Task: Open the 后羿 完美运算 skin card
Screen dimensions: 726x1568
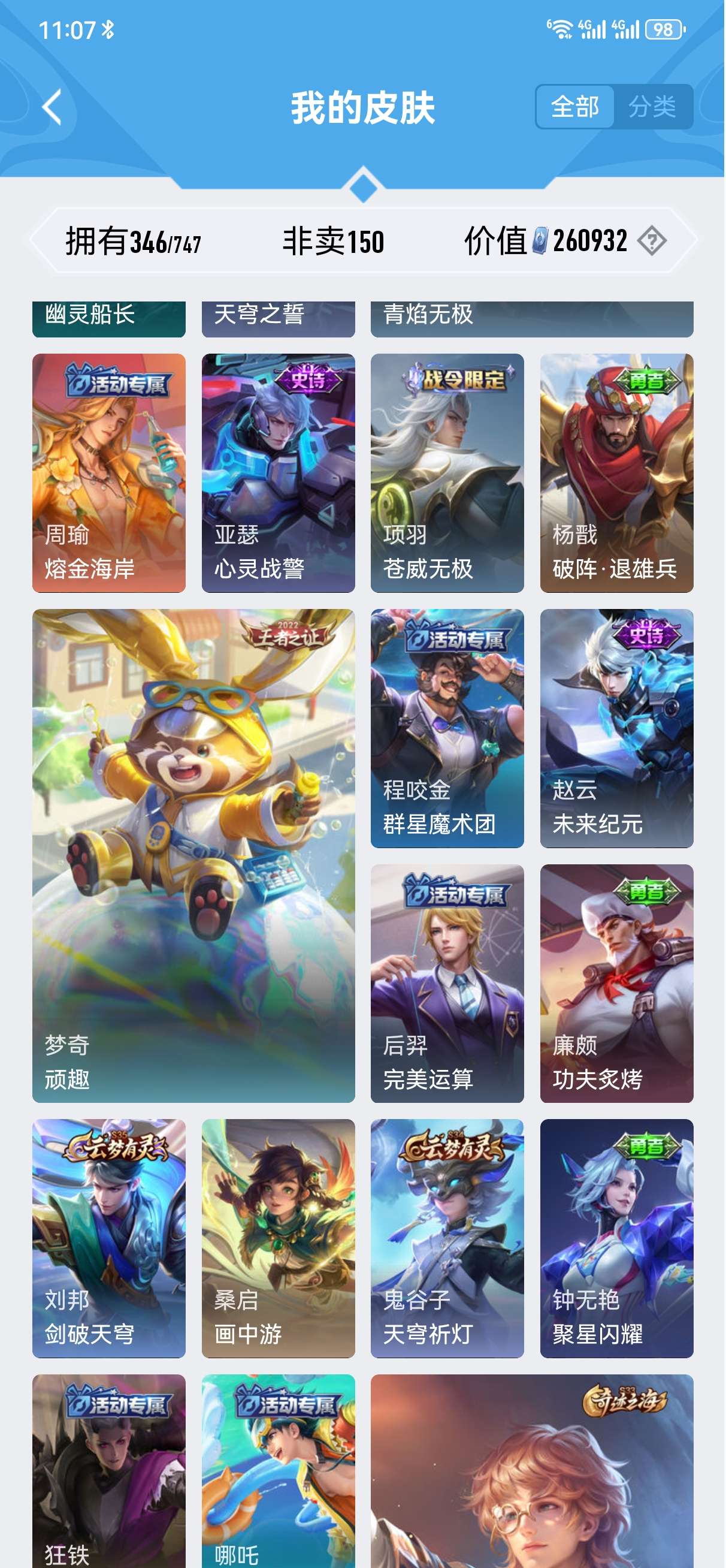Action: click(447, 983)
